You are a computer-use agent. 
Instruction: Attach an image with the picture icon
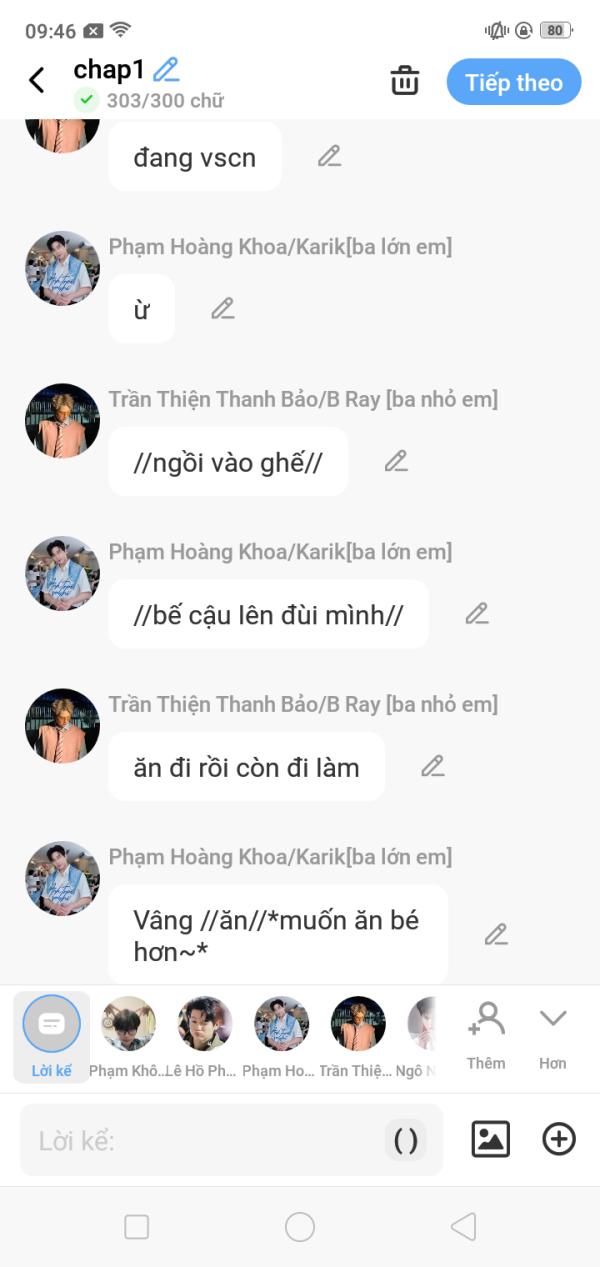pyautogui.click(x=491, y=1139)
